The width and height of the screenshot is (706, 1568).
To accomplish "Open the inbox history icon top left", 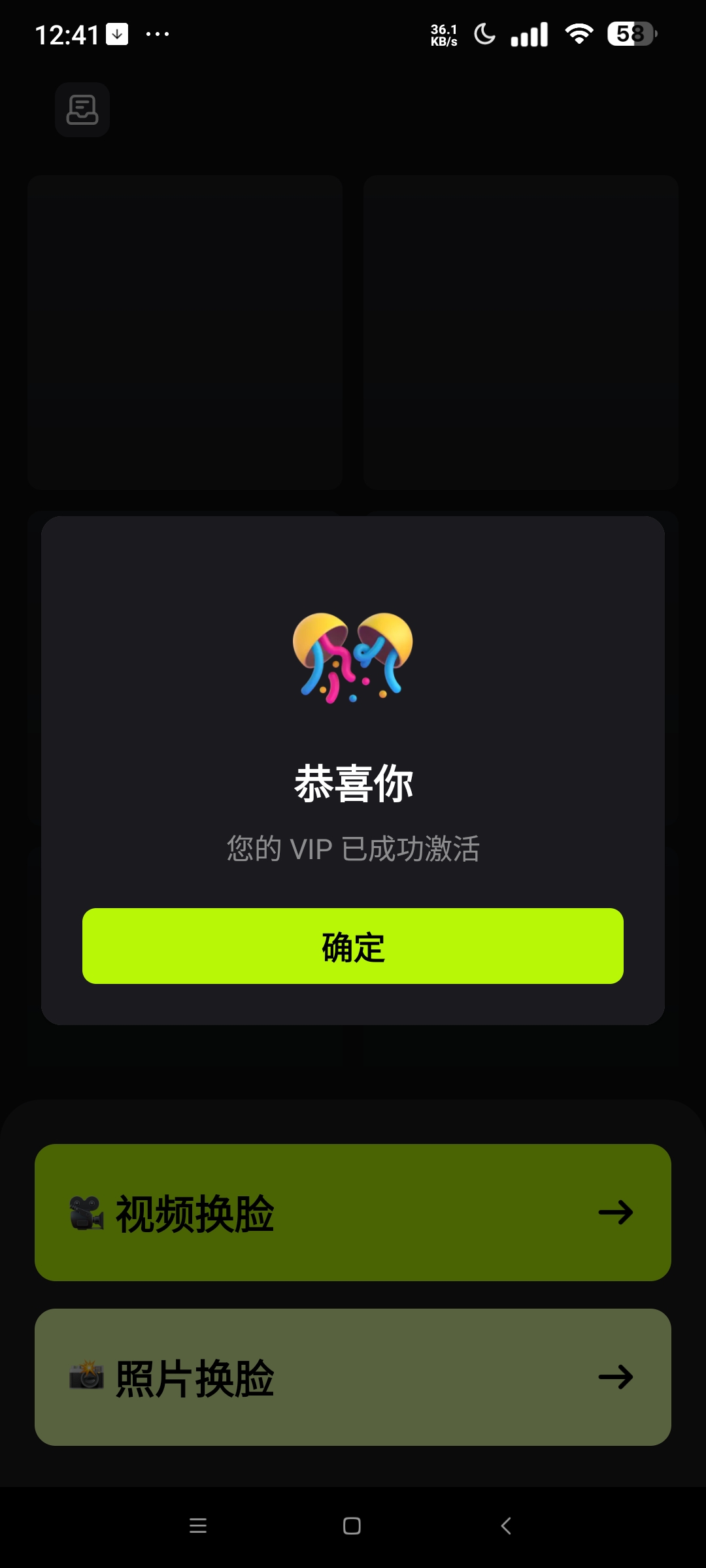I will (x=82, y=110).
